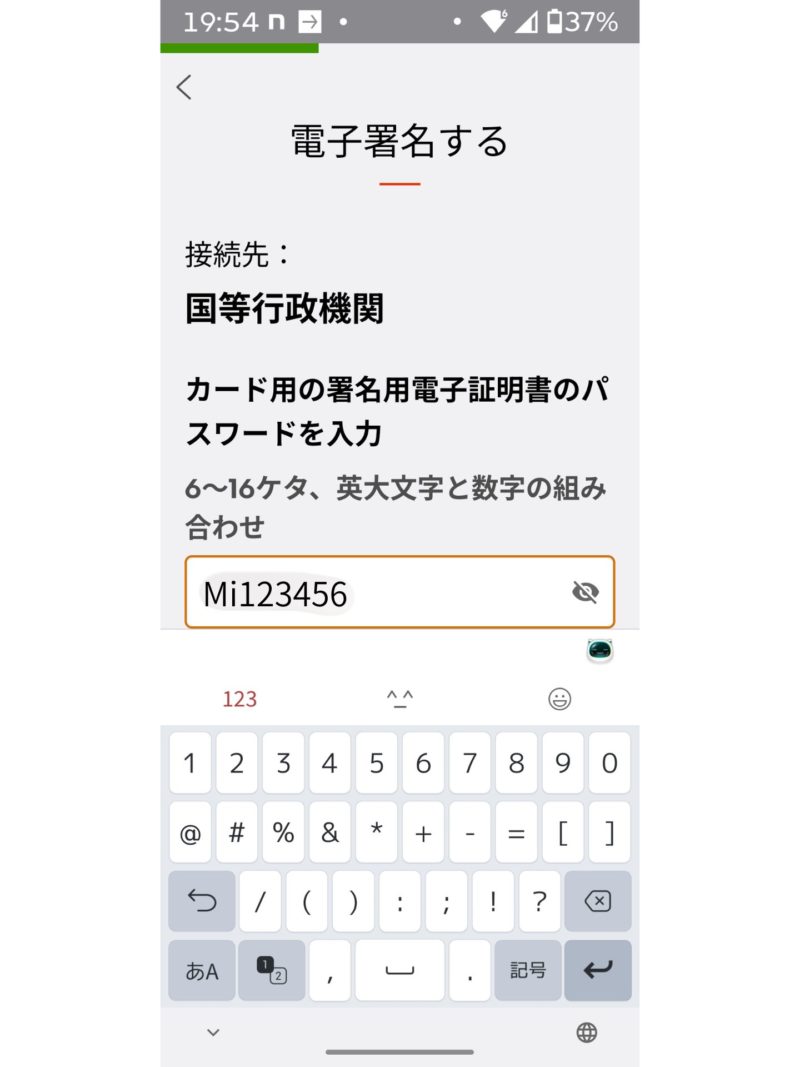Tap the question mark key
The image size is (800, 1067).
point(539,902)
